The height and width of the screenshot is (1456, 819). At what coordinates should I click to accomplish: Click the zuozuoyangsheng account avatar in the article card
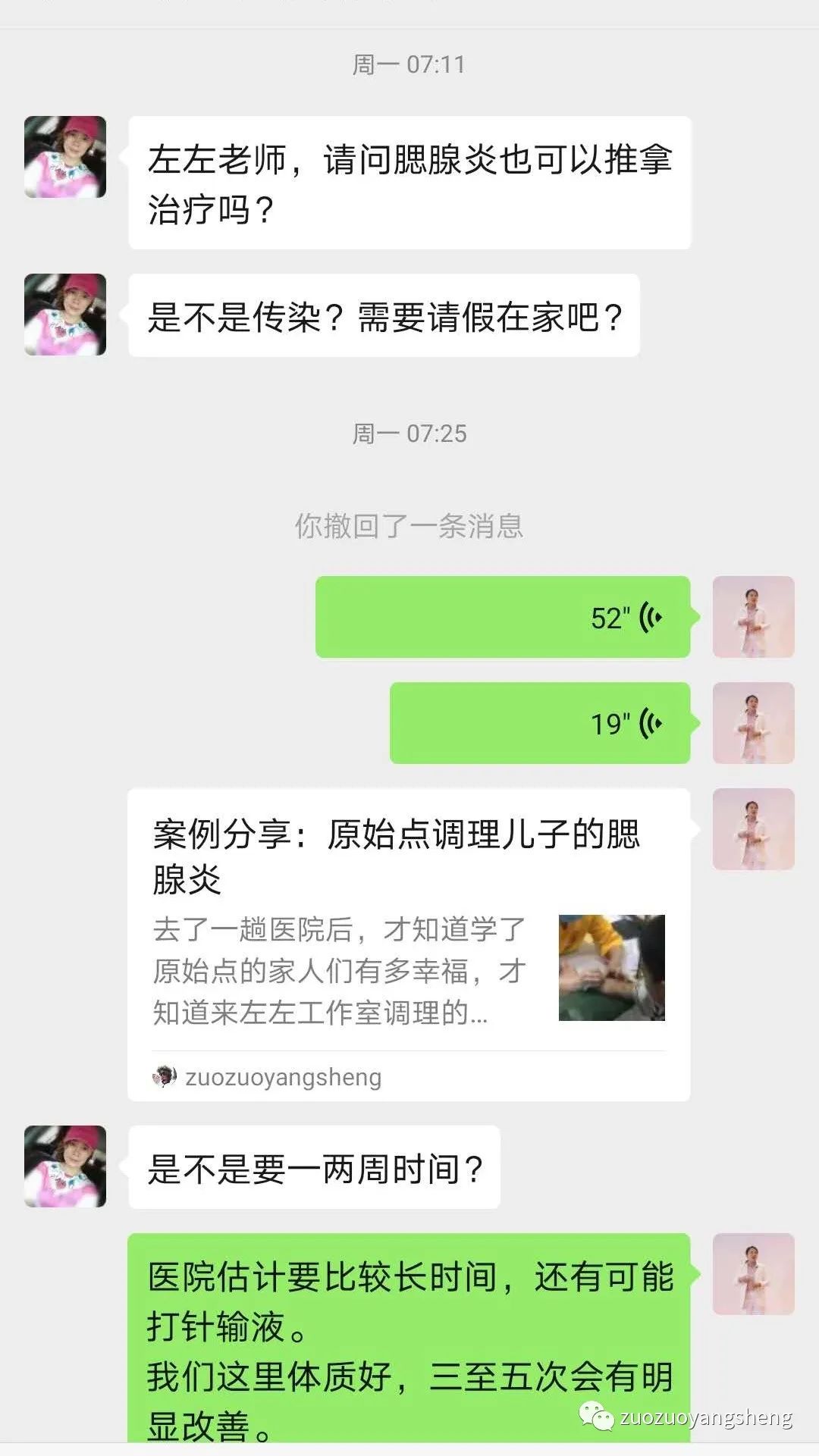[165, 1076]
